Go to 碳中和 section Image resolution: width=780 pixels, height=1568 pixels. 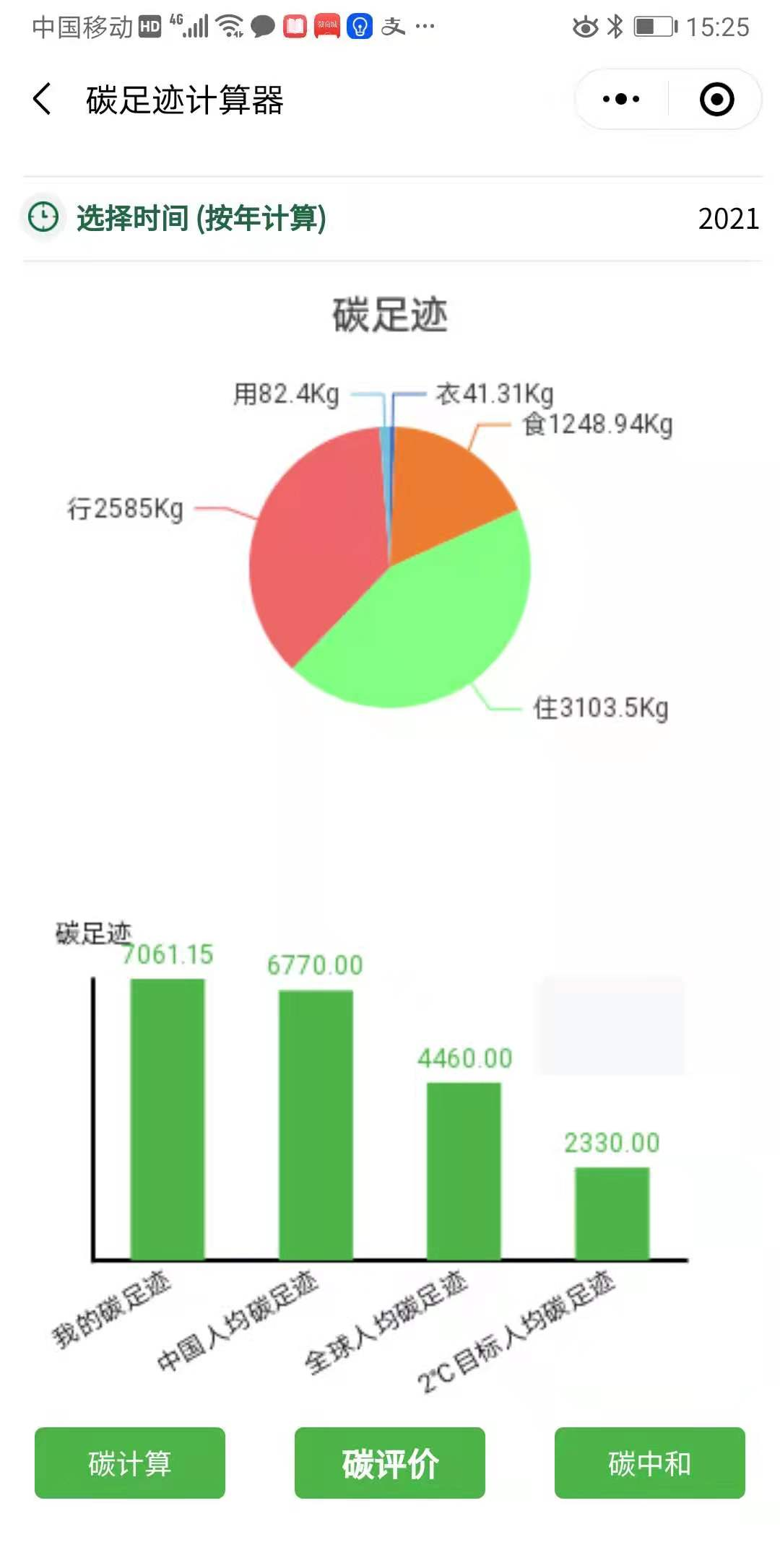pyautogui.click(x=649, y=1463)
